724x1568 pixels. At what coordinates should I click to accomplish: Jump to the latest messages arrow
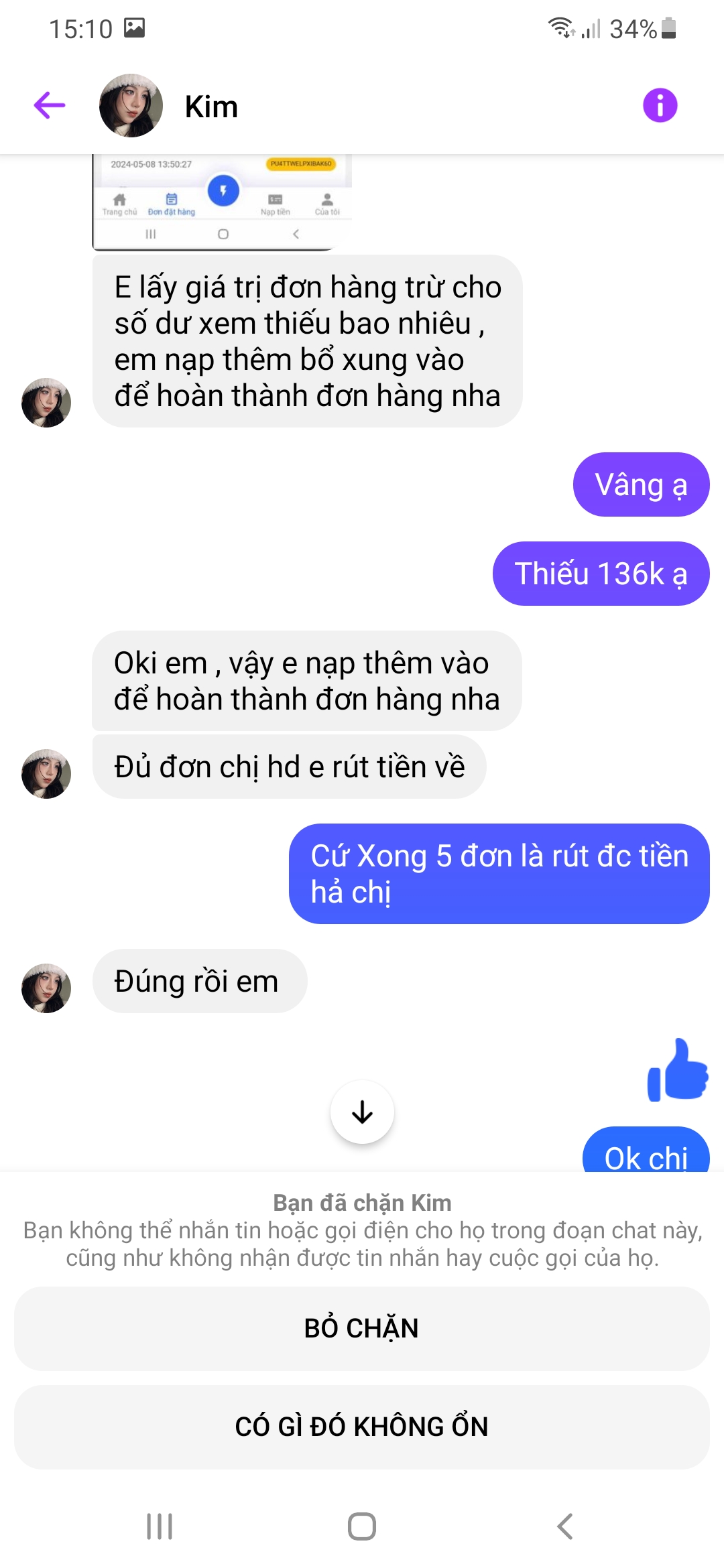tap(362, 1112)
